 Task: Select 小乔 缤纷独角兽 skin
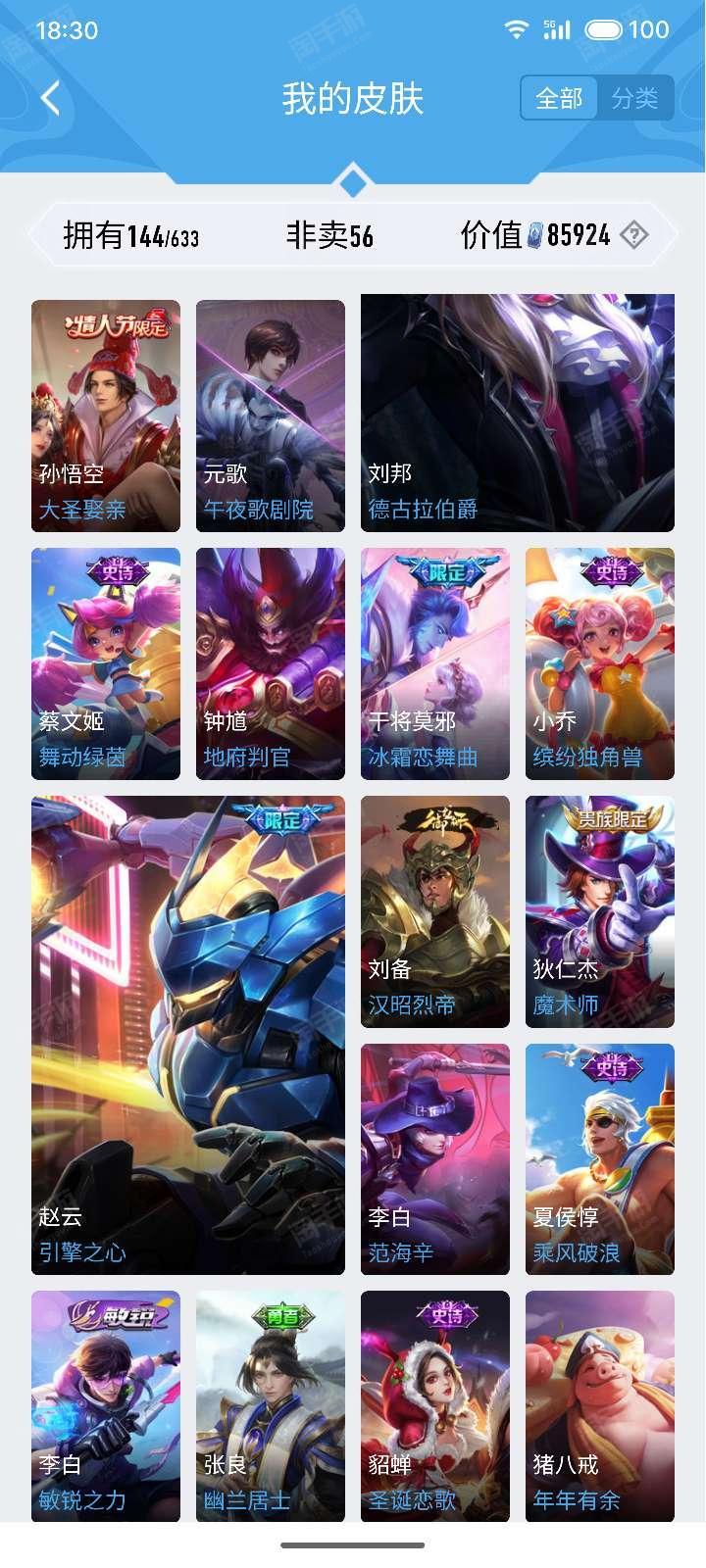tap(600, 663)
